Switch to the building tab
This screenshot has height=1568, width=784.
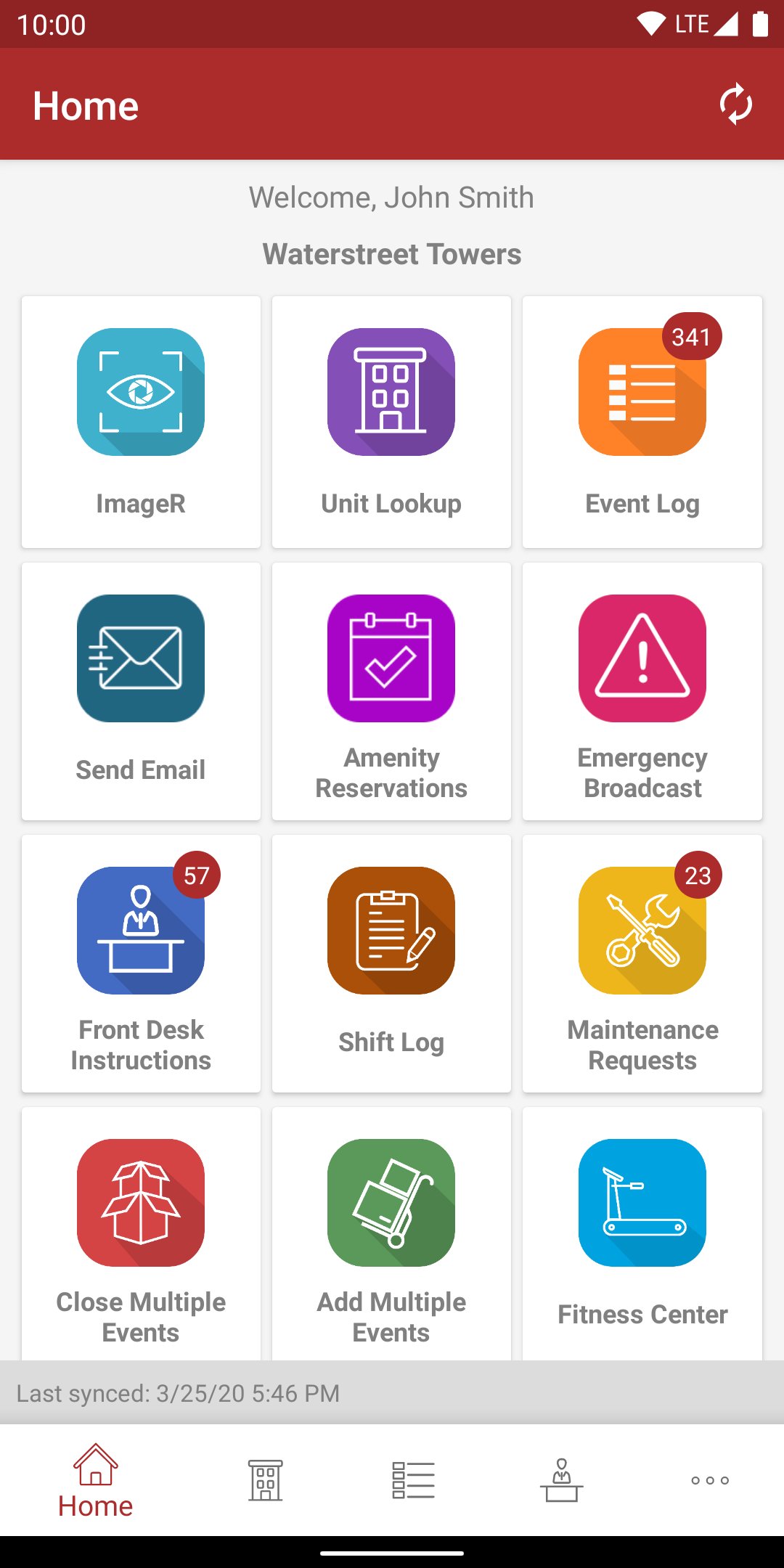[266, 1481]
